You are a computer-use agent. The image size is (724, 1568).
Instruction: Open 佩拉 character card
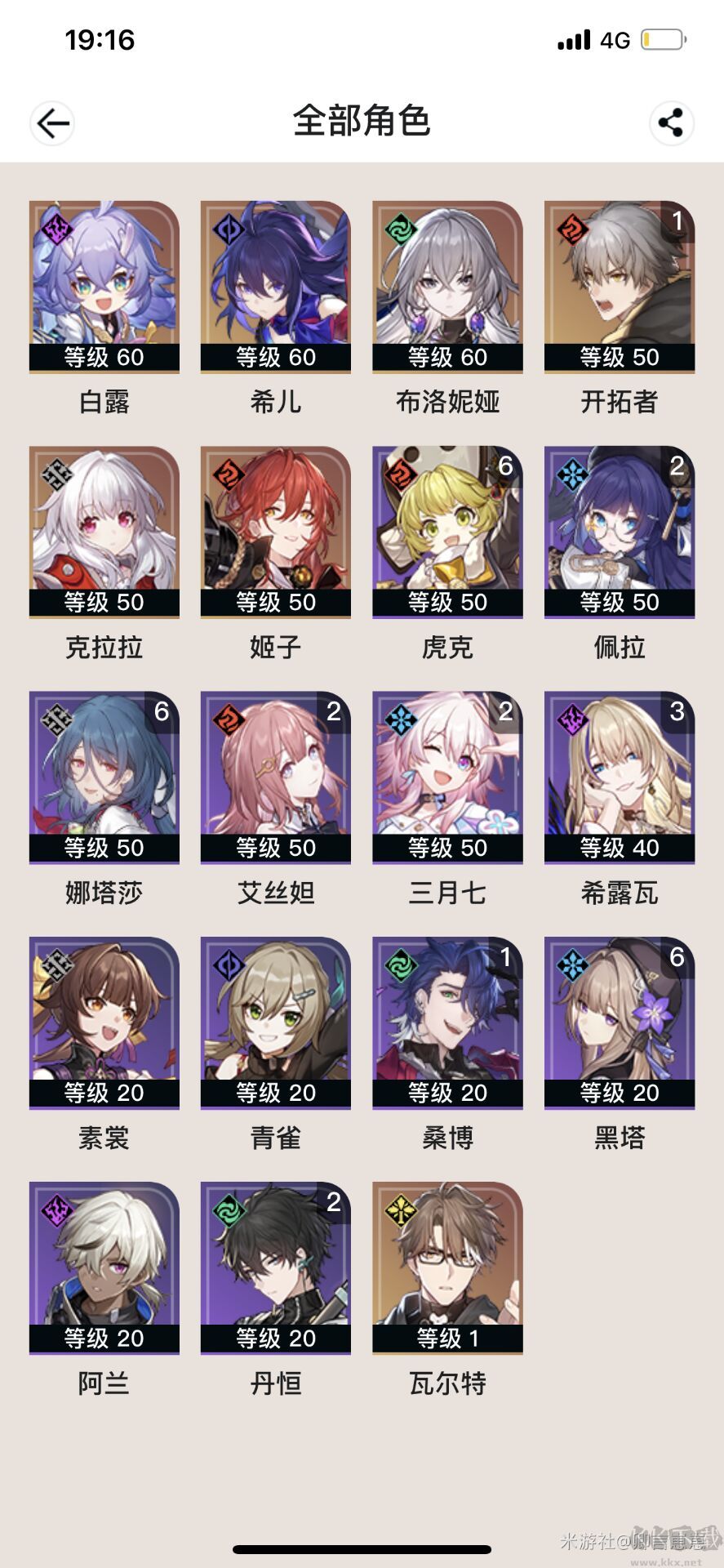pyautogui.click(x=620, y=532)
